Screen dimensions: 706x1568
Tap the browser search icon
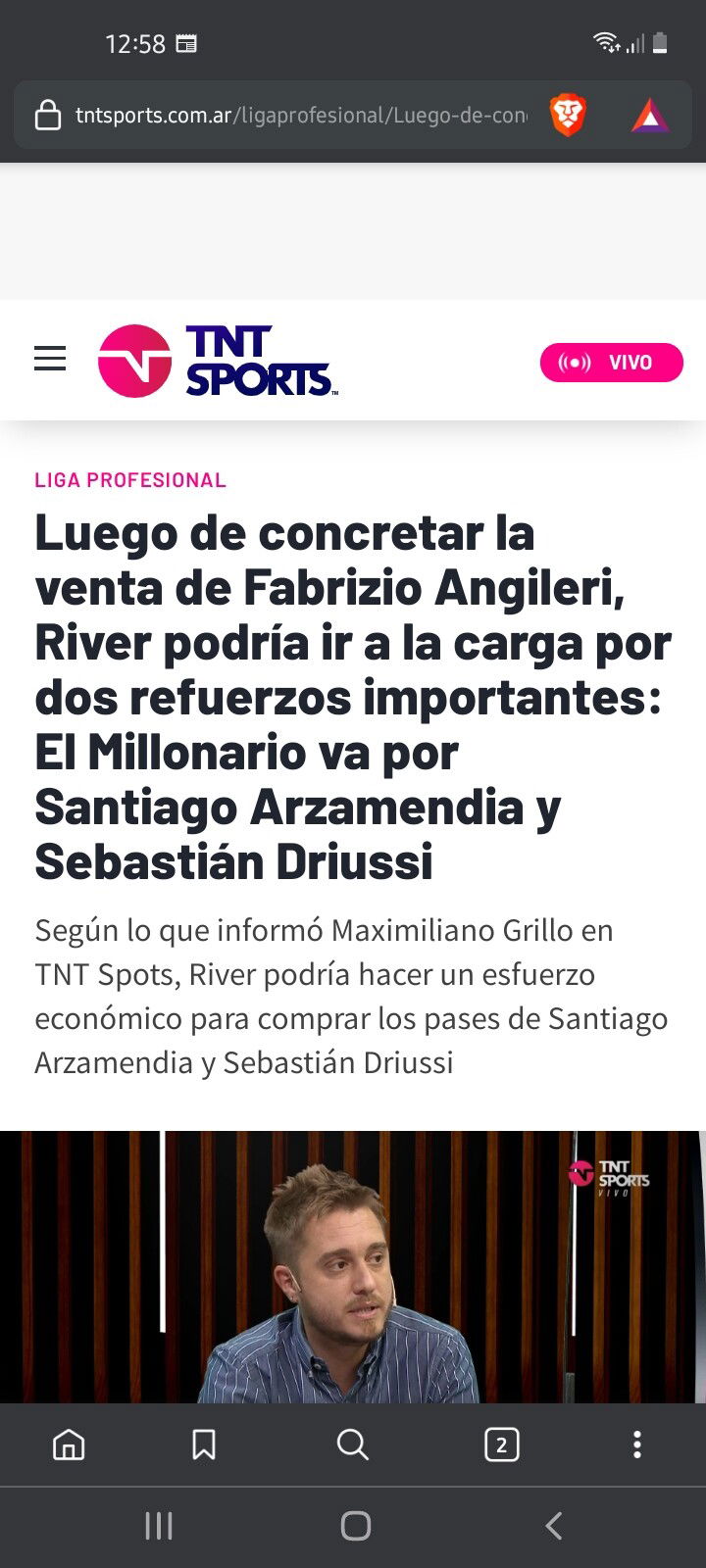352,1445
